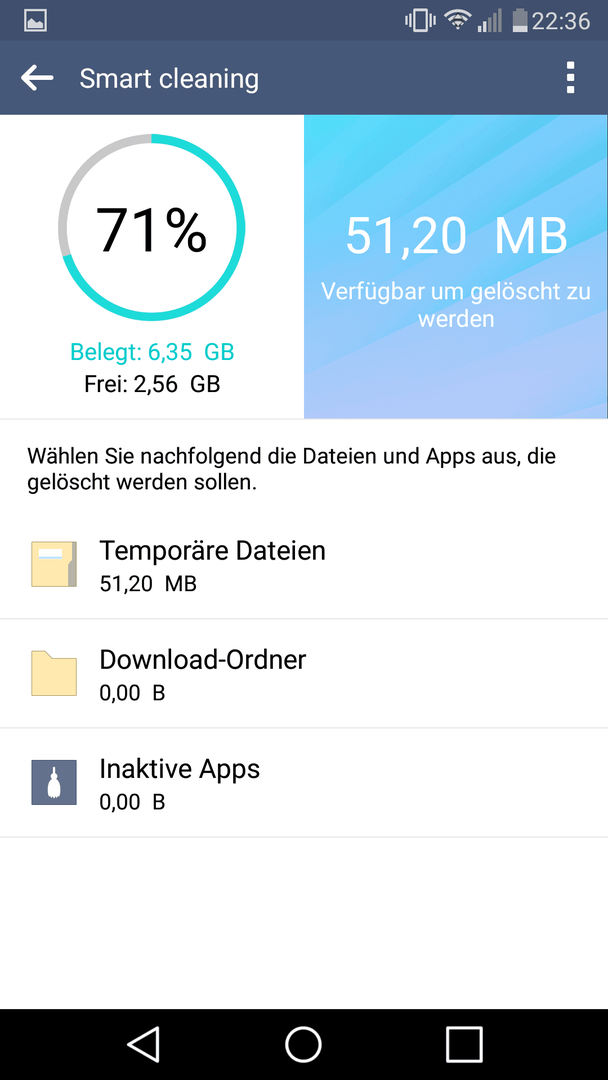
Task: Select the Inaktive Apps row
Action: 304,783
